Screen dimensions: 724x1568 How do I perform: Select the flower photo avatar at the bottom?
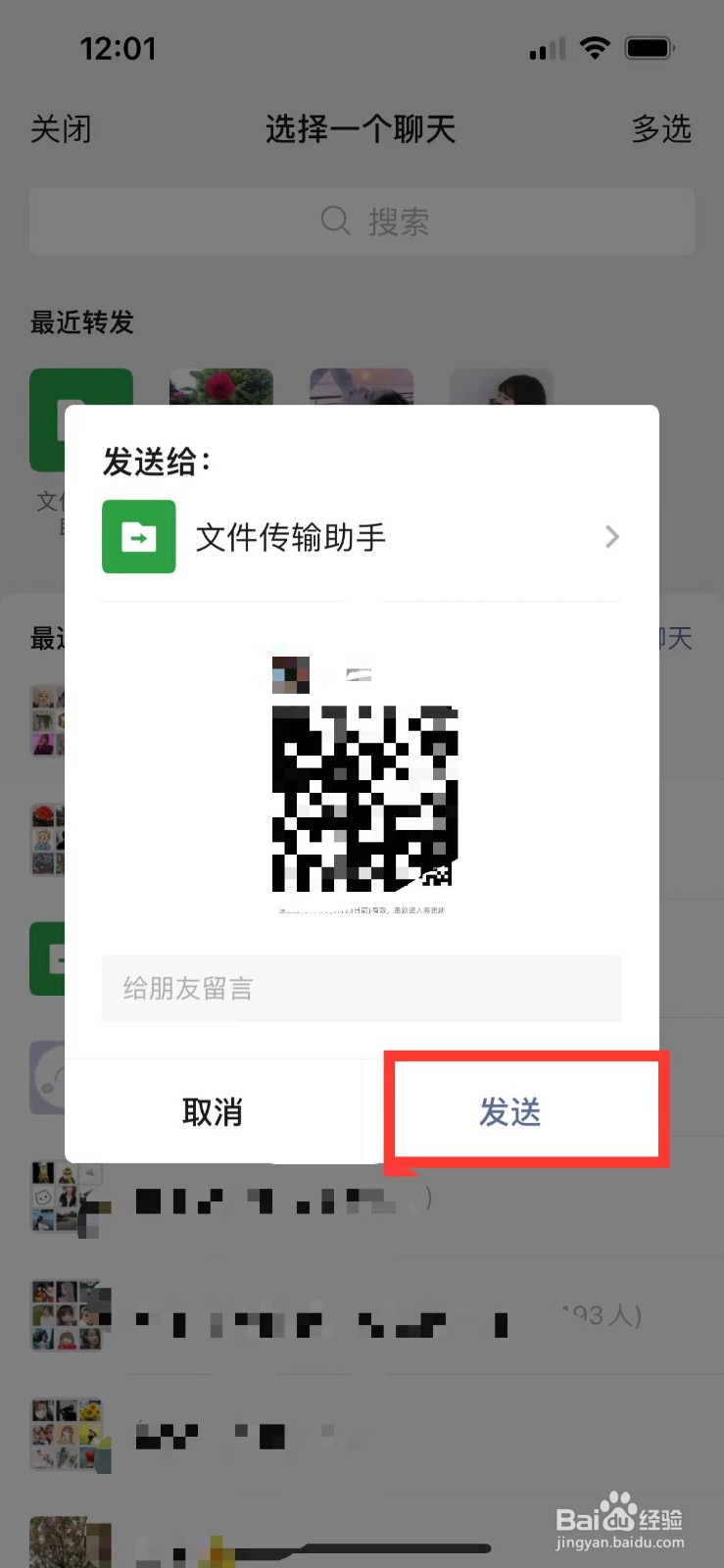pos(71,1543)
